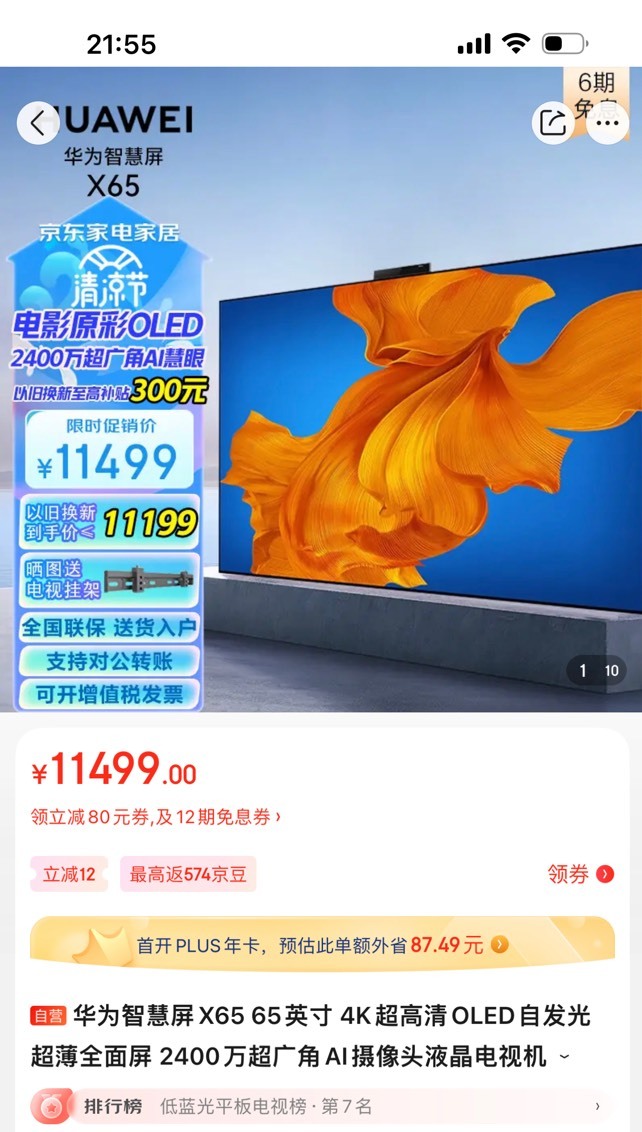This screenshot has width=642, height=1132.
Task: Open the main product image gallery
Action: pos(321,389)
